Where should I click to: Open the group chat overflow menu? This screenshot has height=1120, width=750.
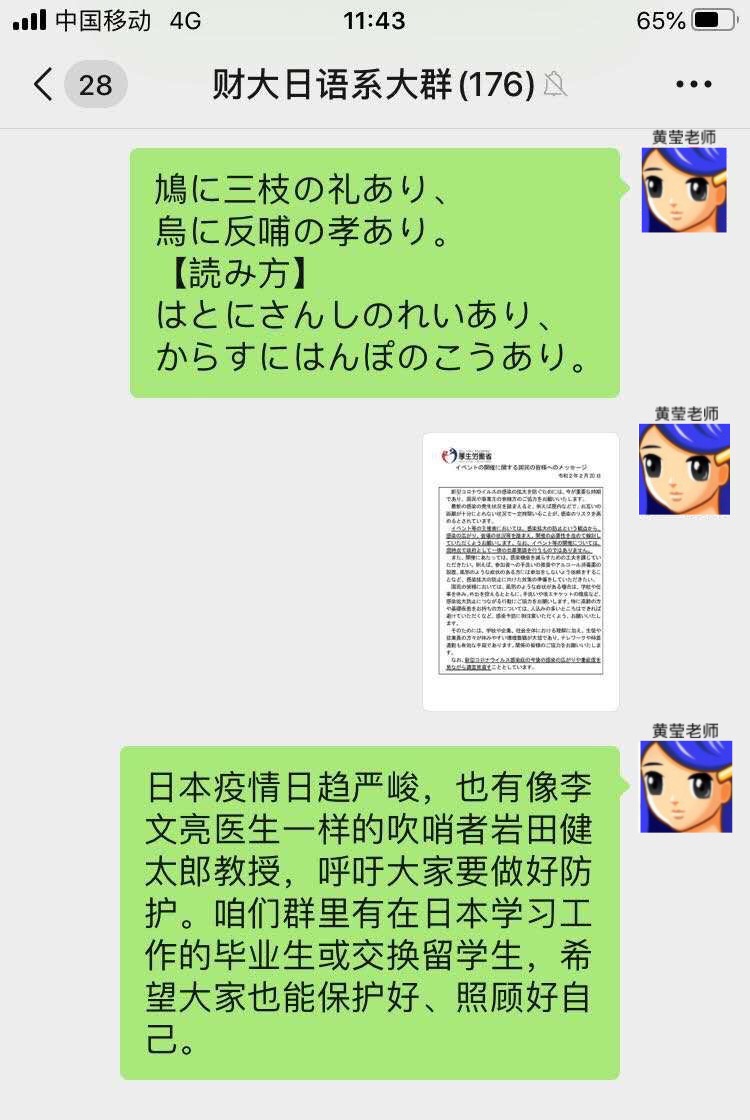click(x=693, y=85)
